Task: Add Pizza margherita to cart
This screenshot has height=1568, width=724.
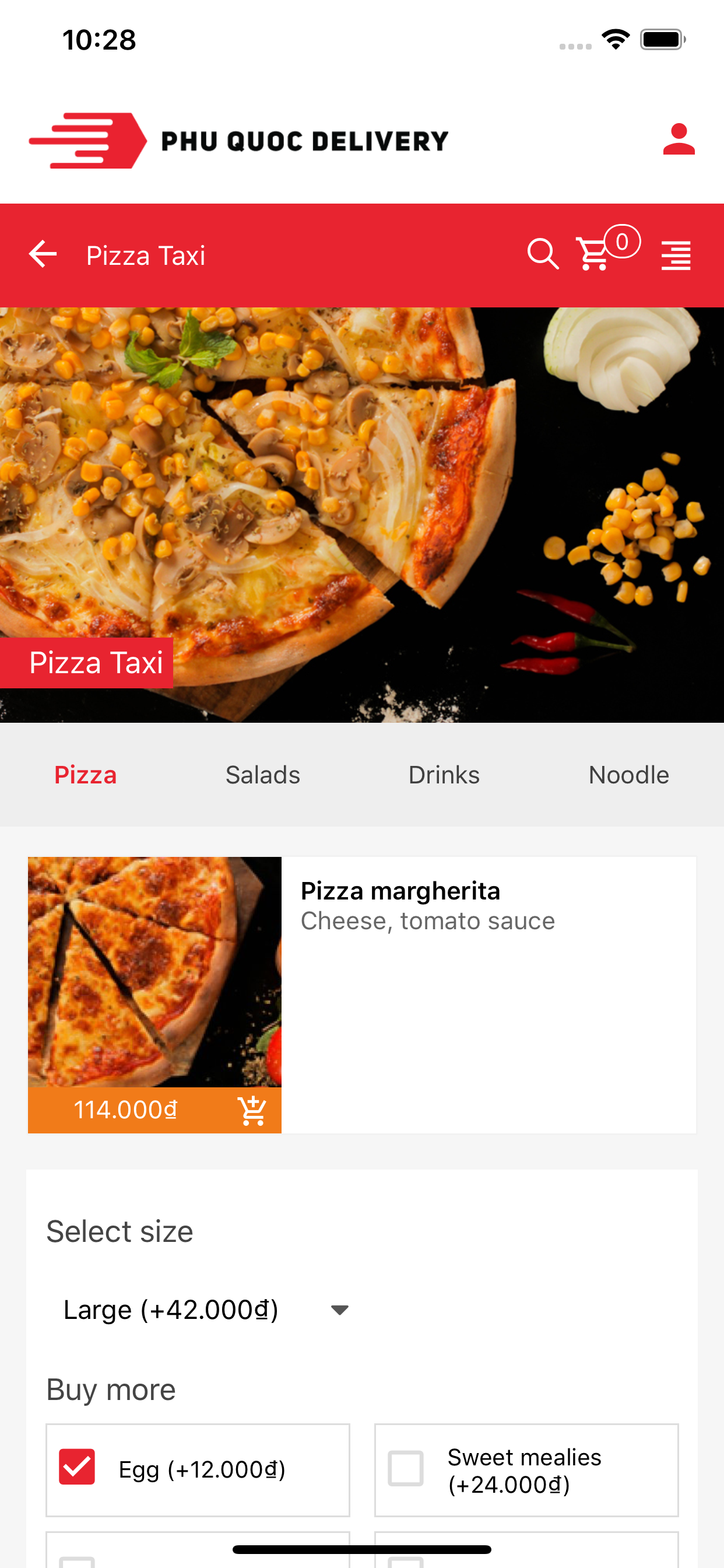Action: coord(252,1110)
